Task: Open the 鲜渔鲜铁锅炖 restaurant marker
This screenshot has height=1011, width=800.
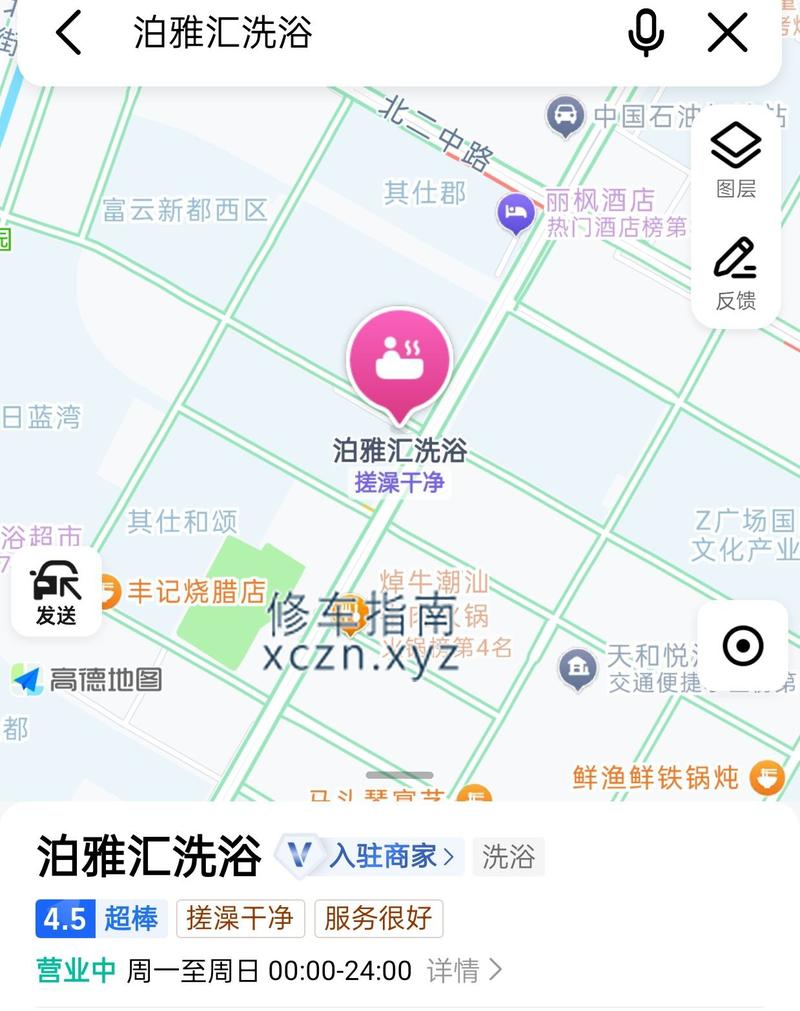Action: pyautogui.click(x=767, y=776)
